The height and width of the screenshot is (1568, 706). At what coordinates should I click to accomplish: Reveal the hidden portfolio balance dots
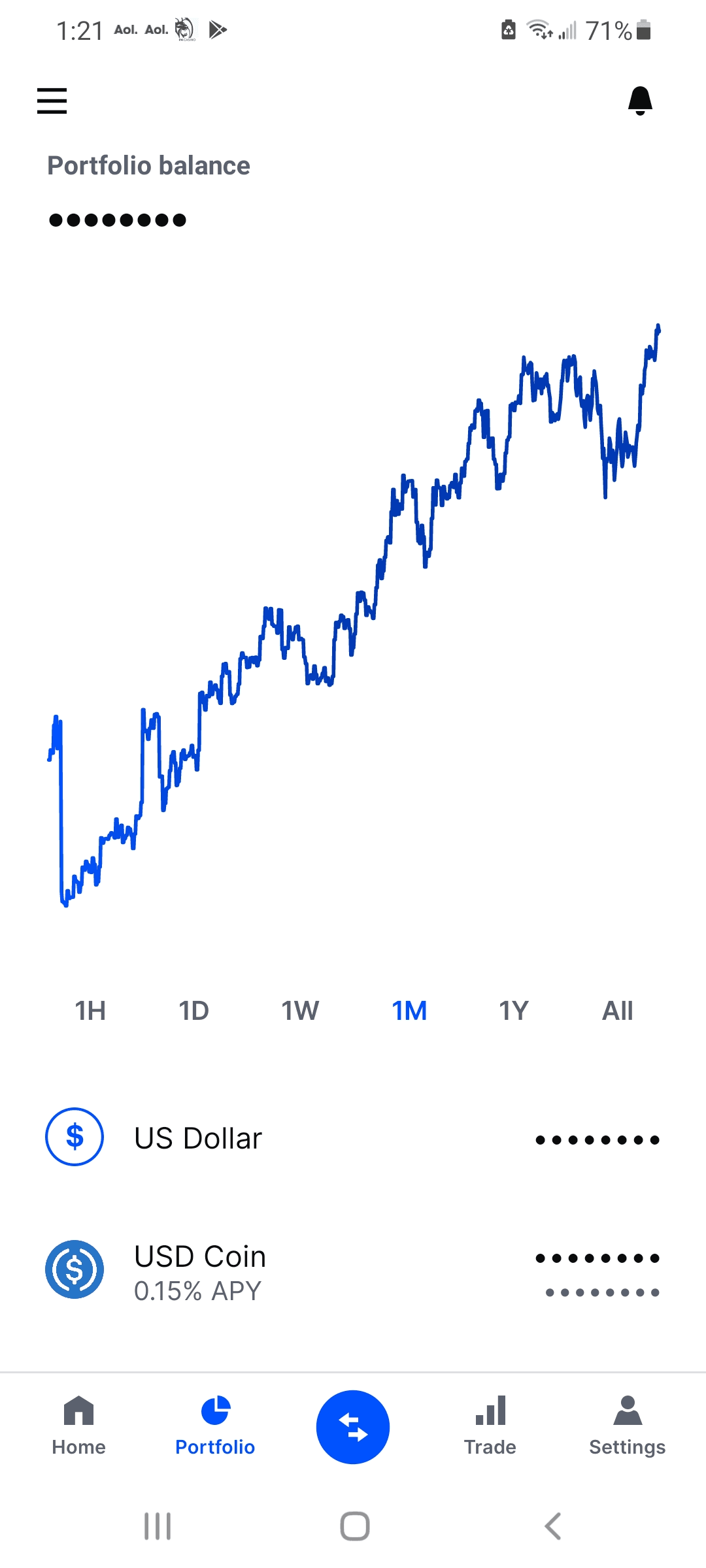118,220
